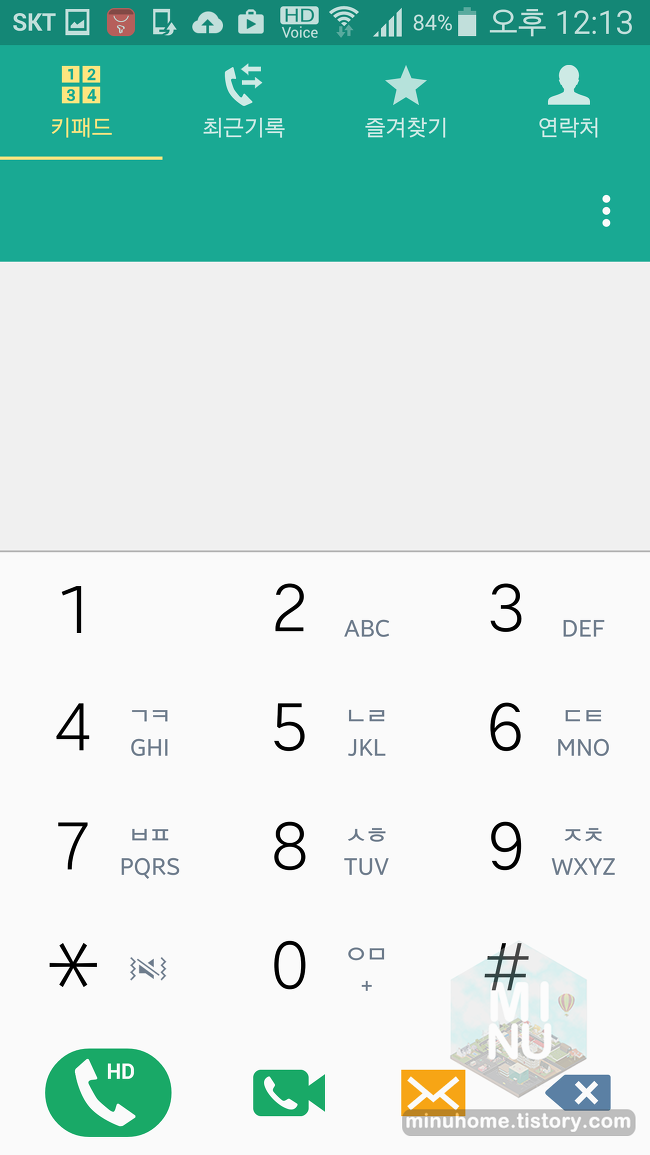Enter the digit 0

325,966
